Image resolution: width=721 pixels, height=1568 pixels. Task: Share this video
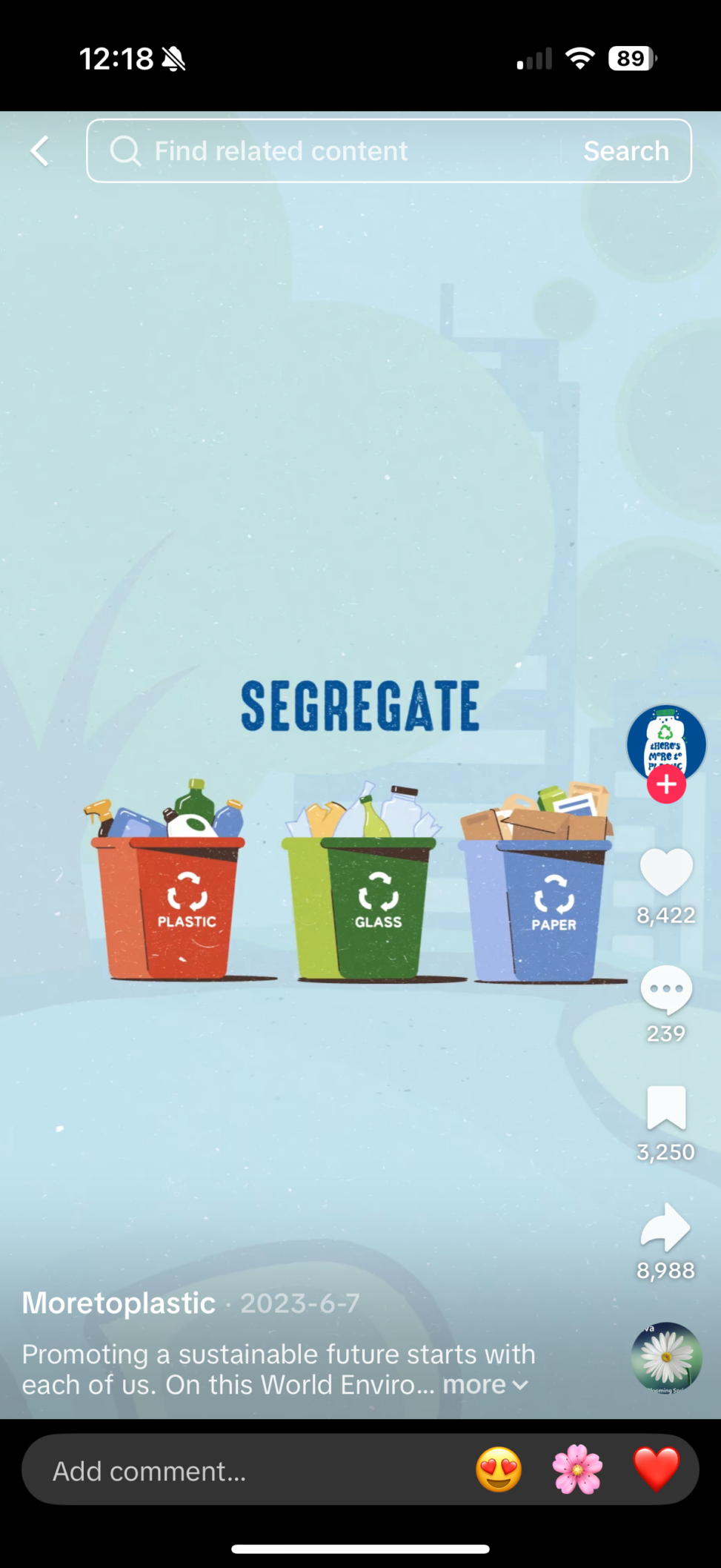tap(666, 1227)
